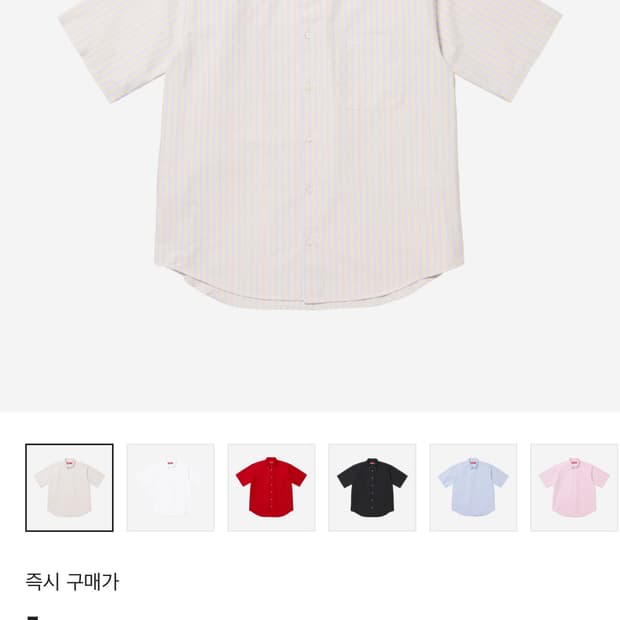The height and width of the screenshot is (620, 620).
Task: Open the pink shirt variant
Action: tap(574, 487)
